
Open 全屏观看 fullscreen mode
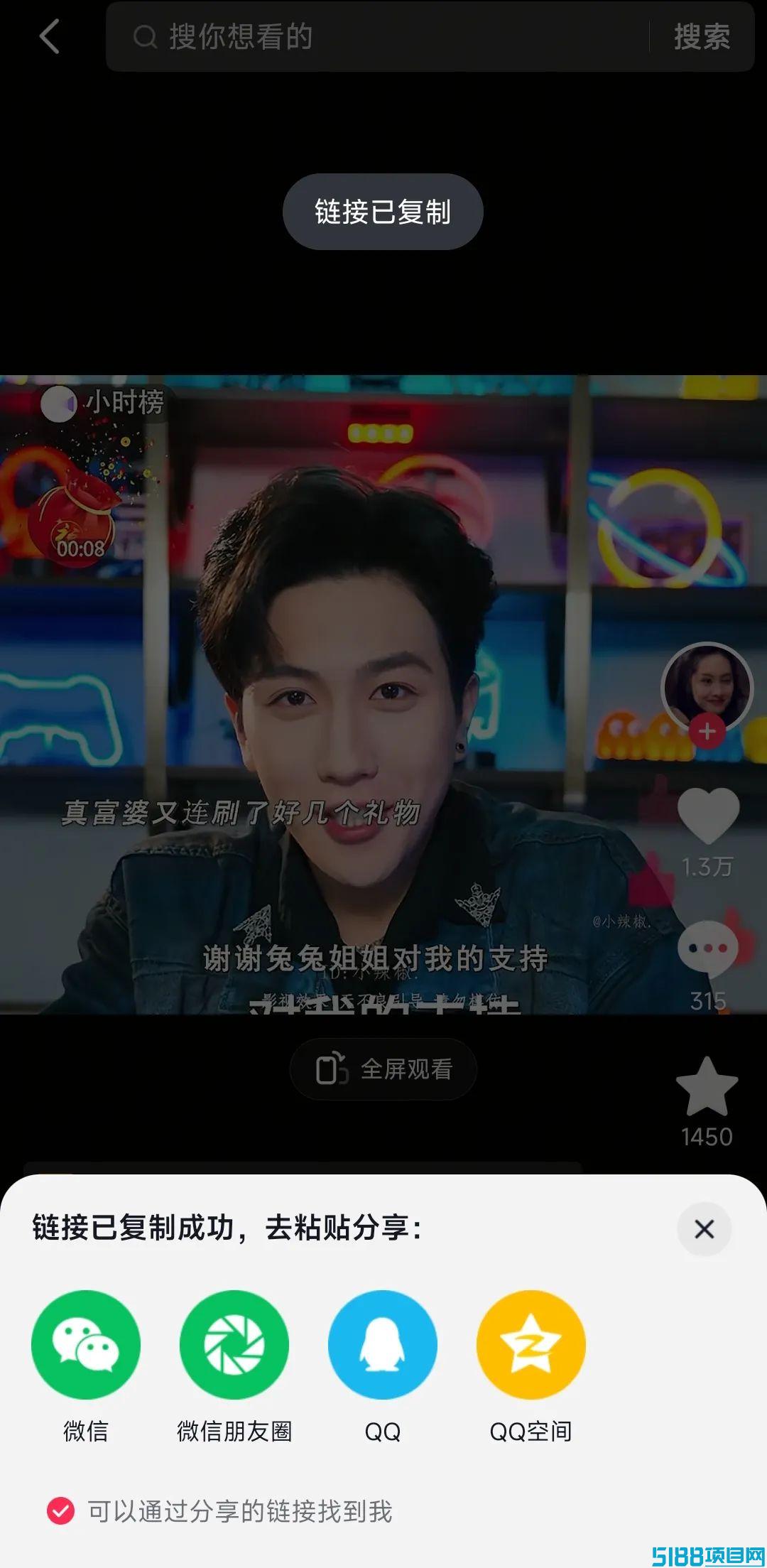click(x=383, y=1069)
